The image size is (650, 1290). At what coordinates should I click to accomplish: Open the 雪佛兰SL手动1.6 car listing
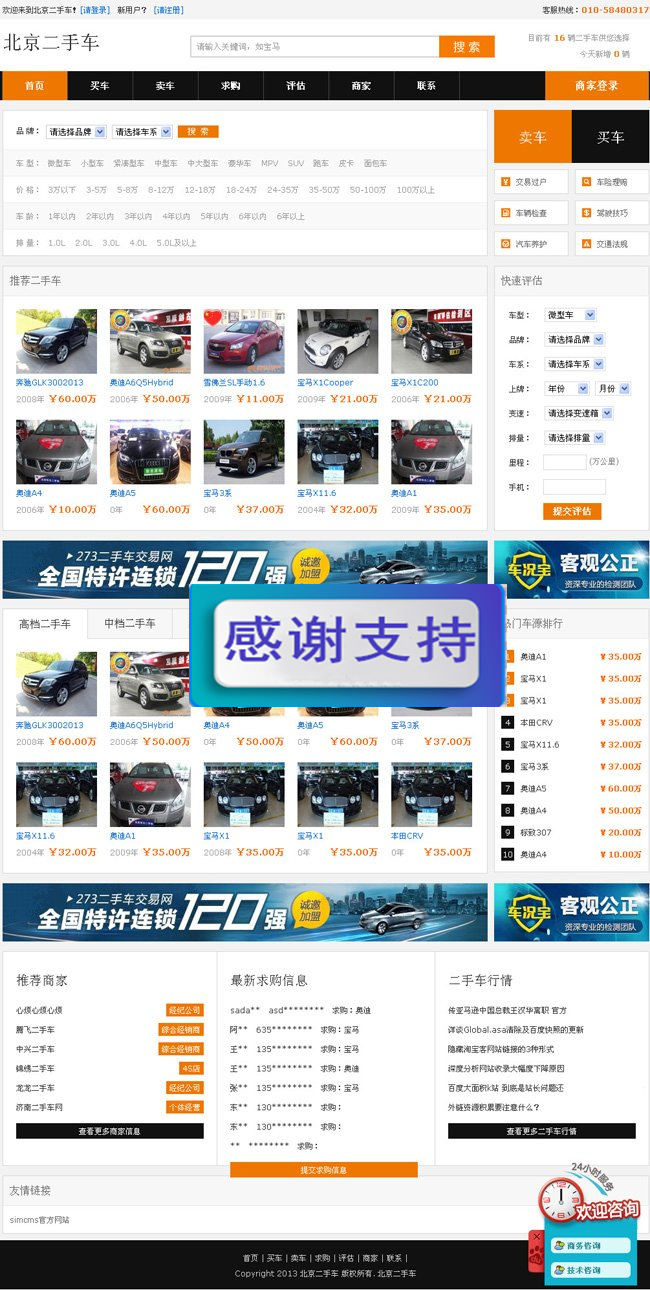click(234, 382)
